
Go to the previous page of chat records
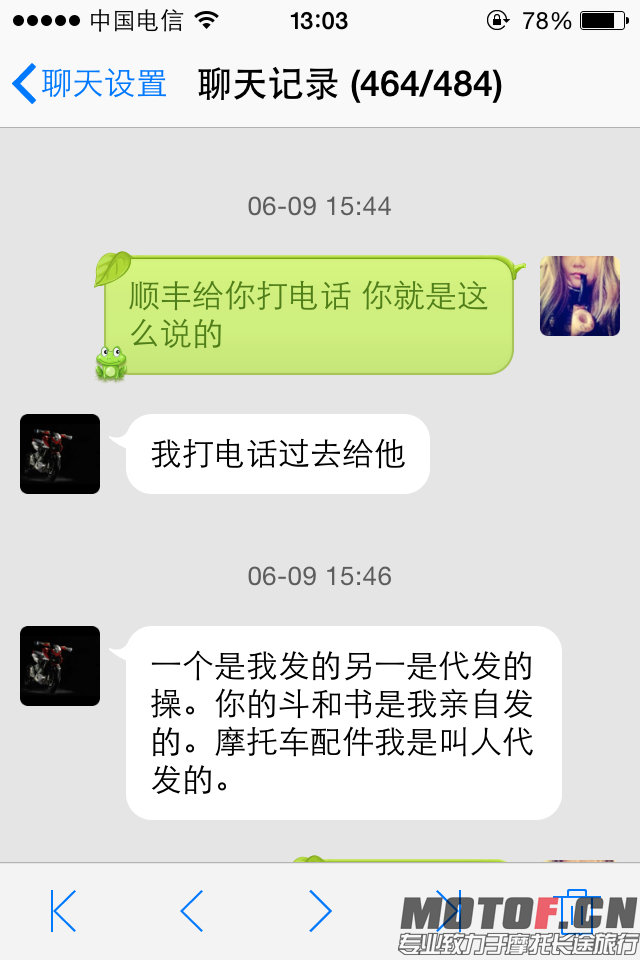point(191,910)
